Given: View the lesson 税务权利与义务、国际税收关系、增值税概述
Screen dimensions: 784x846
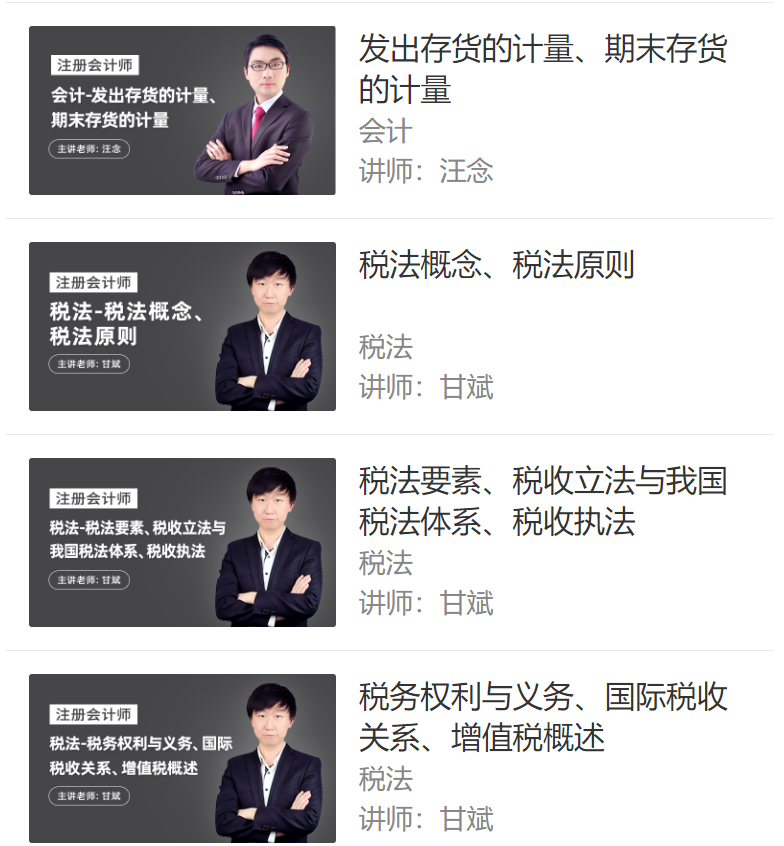Looking at the screenshot, I should coord(542,717).
